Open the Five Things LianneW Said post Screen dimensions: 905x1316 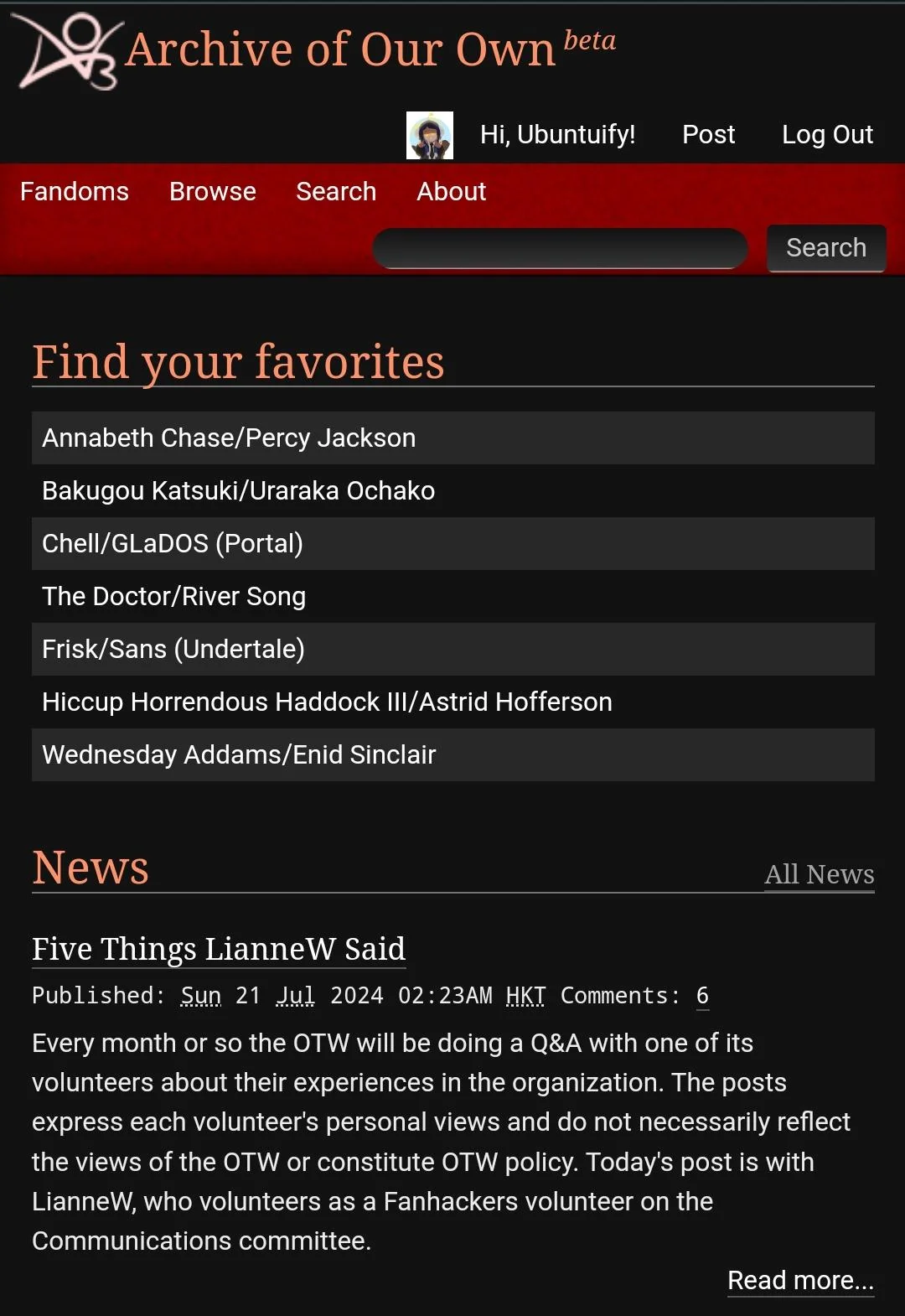(x=218, y=948)
